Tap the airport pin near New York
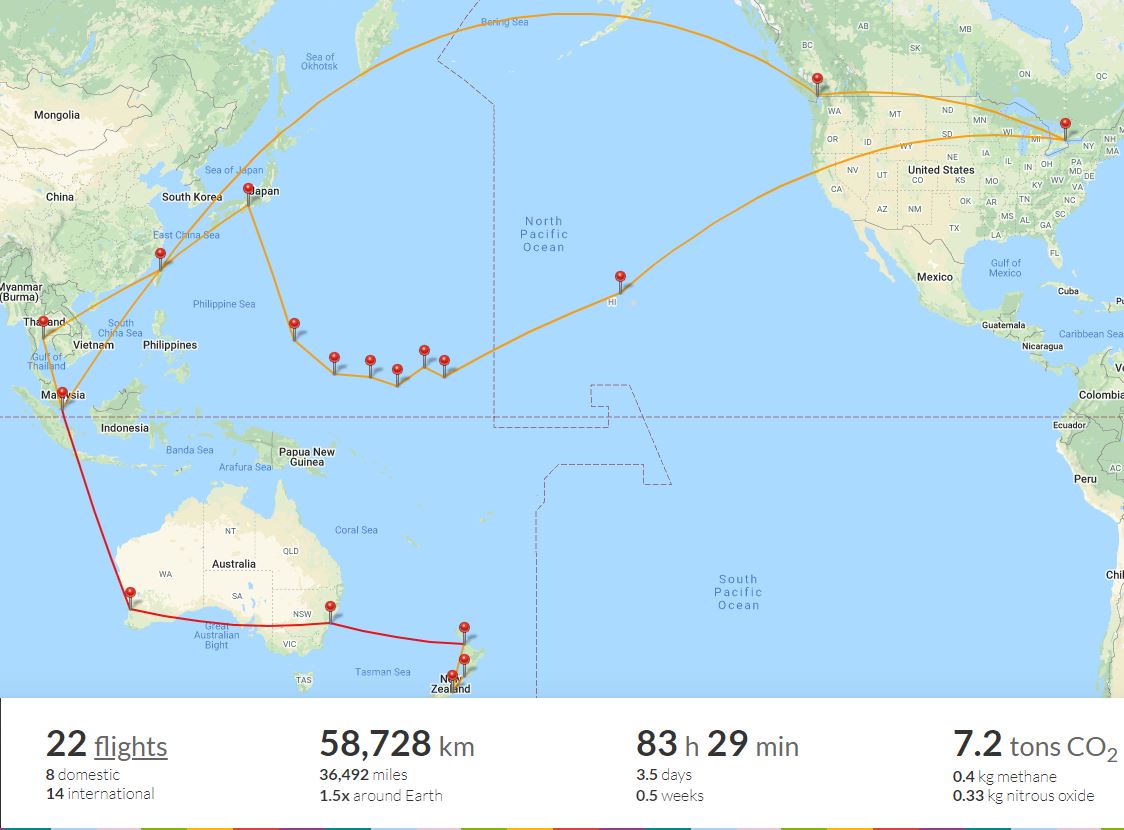This screenshot has width=1124, height=830. 1065,124
